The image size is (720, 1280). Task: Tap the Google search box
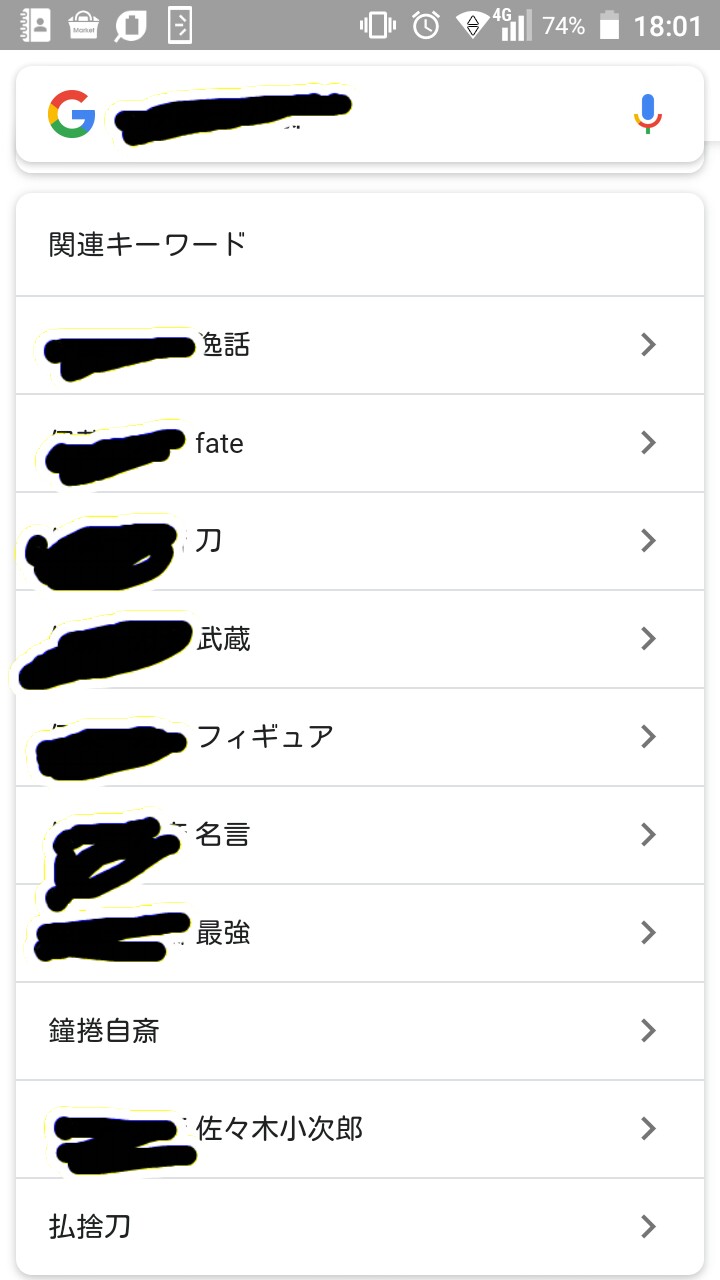point(360,114)
